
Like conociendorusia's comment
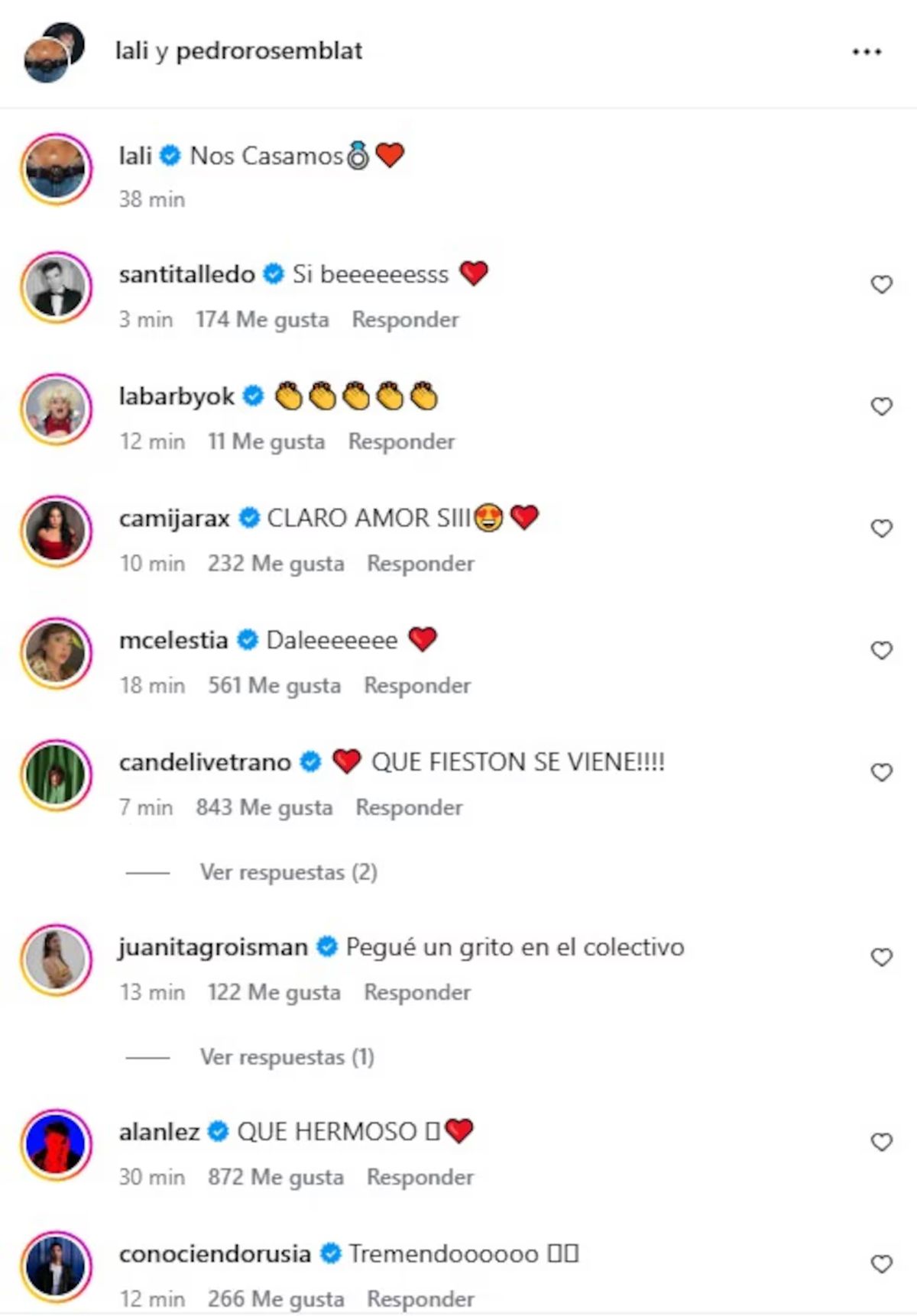(881, 1264)
